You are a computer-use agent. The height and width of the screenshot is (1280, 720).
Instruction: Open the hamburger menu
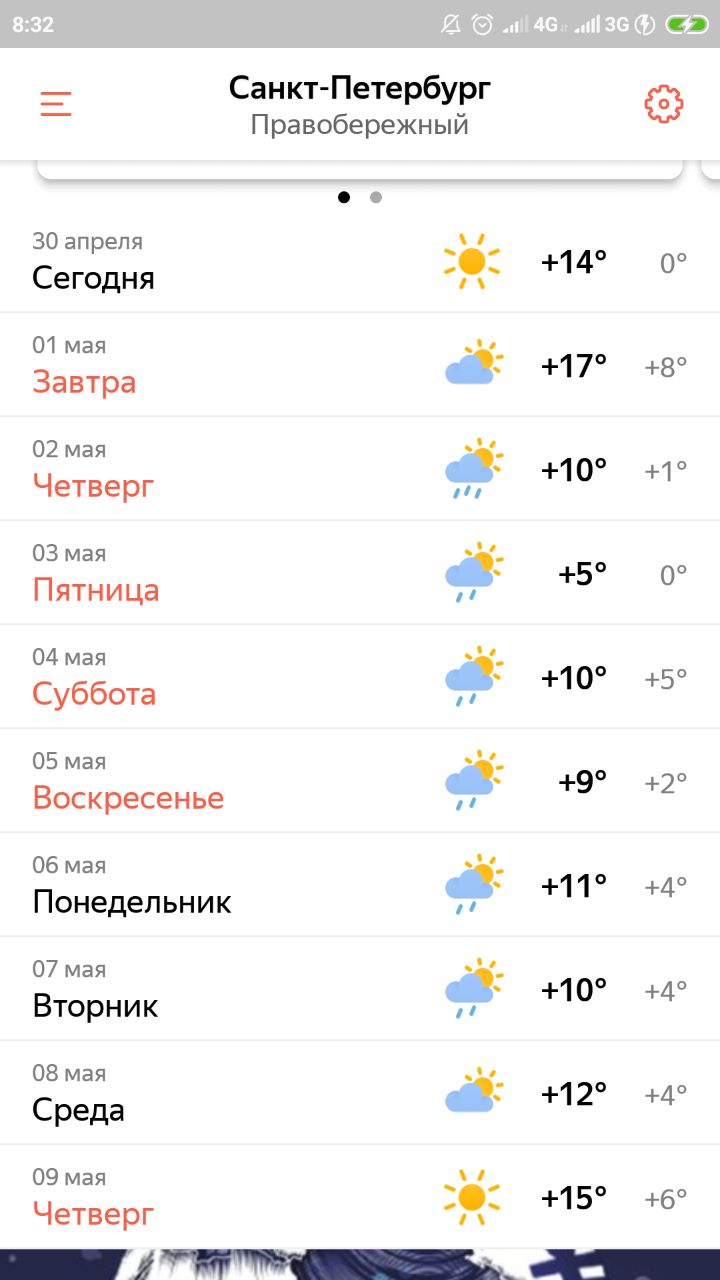click(56, 104)
